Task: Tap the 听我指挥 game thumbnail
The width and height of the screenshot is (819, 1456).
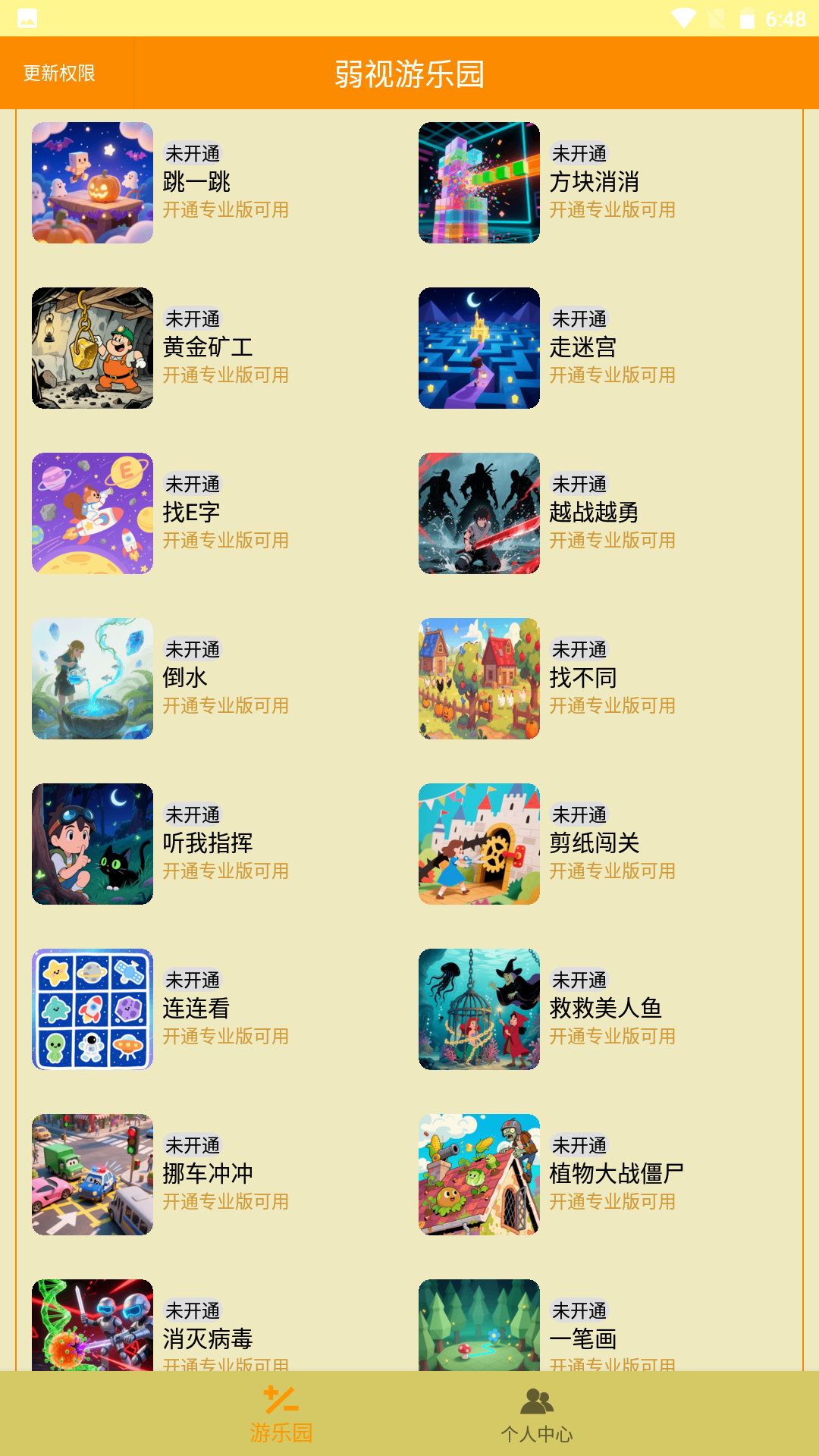Action: [x=93, y=844]
